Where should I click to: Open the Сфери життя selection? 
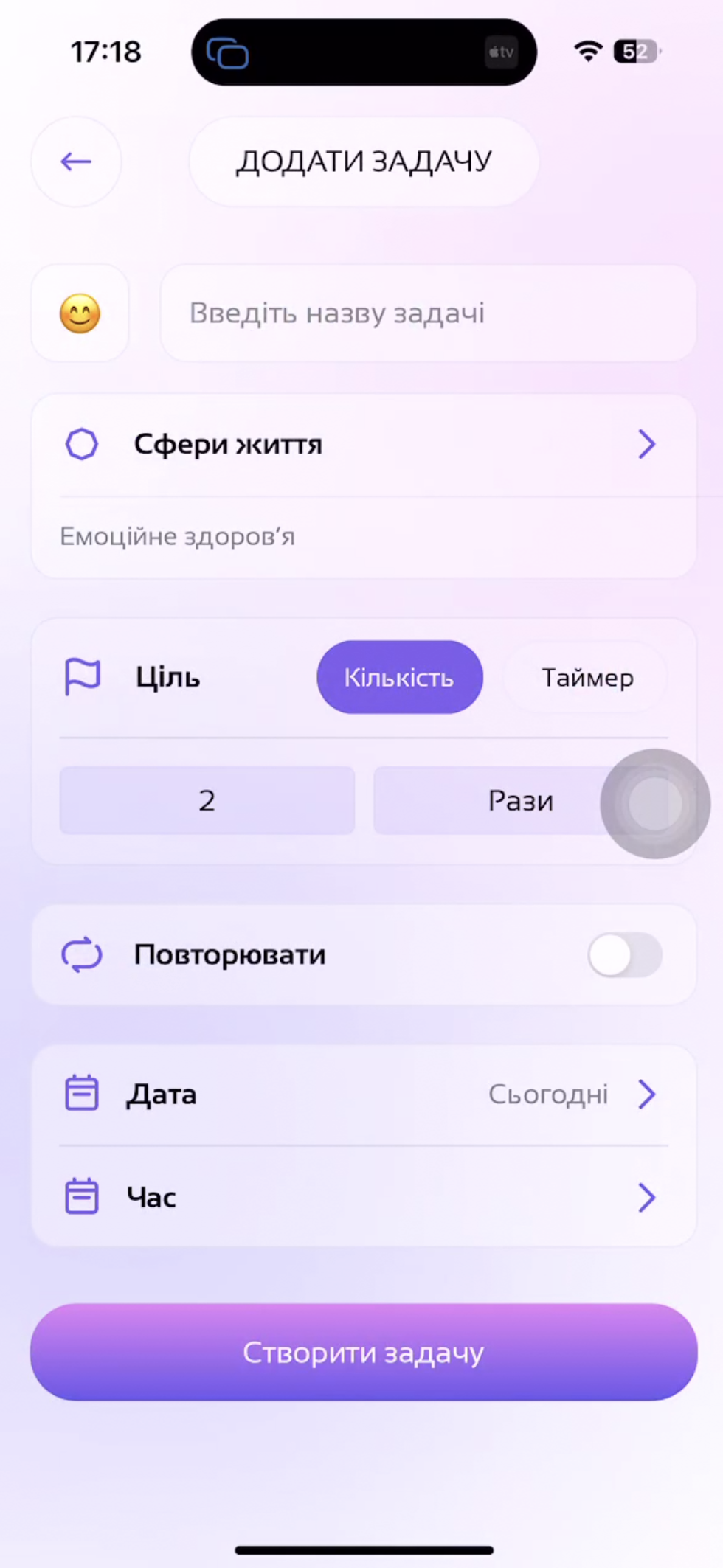tap(363, 445)
